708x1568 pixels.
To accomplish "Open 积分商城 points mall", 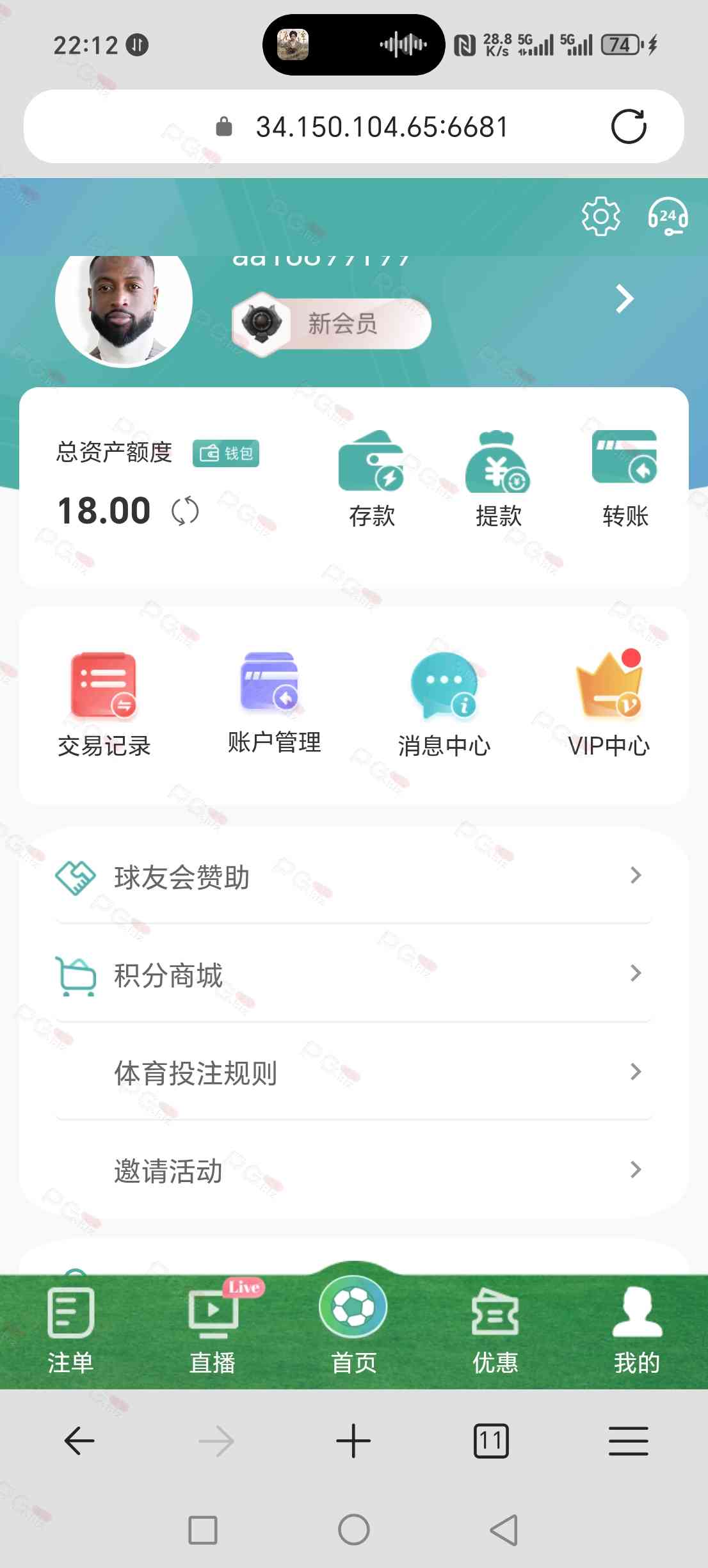I will (x=353, y=975).
